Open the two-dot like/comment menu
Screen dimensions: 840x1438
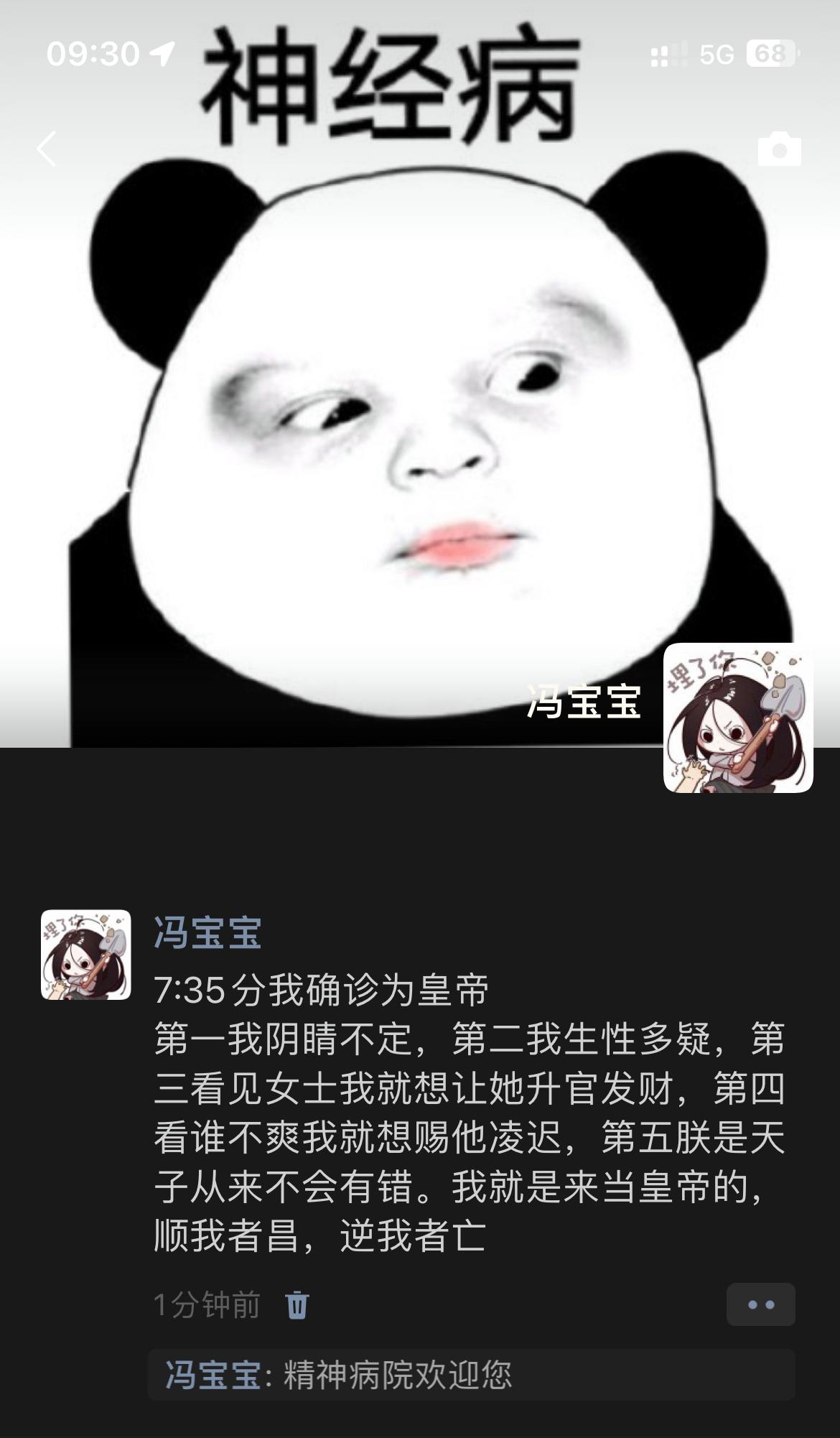pyautogui.click(x=760, y=1304)
